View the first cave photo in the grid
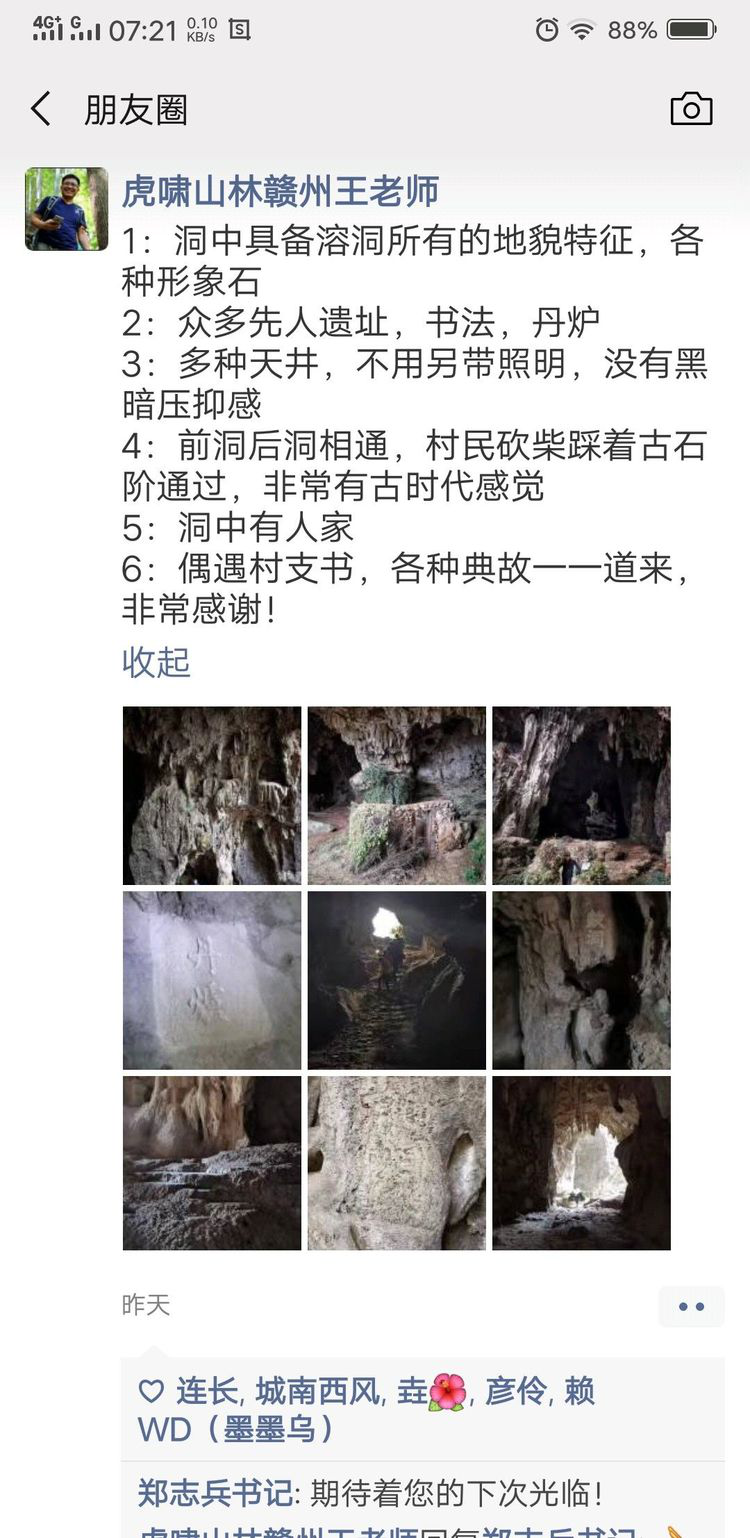 [x=212, y=796]
